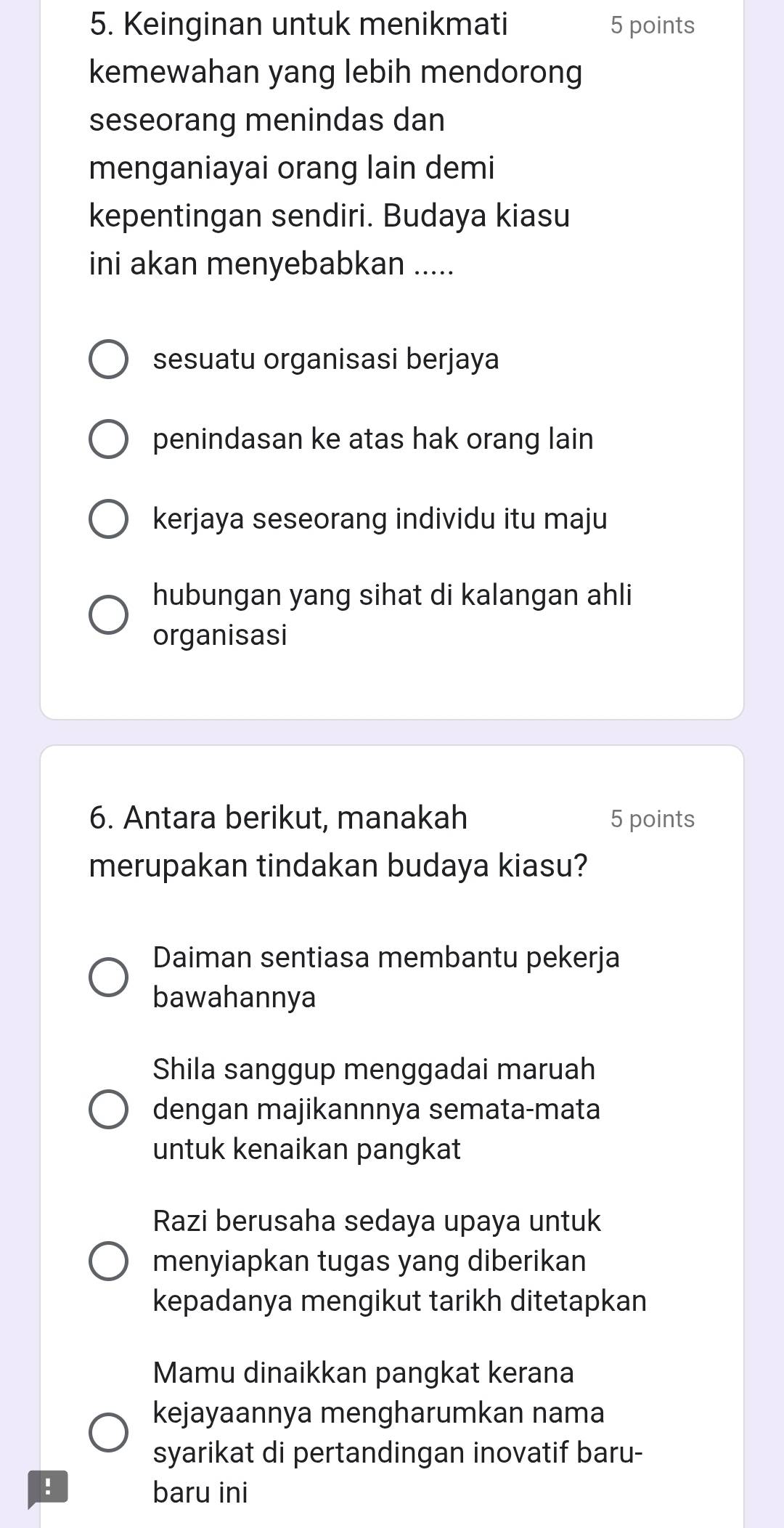
Task: Open the report problem exclamation icon
Action: pos(47,1487)
